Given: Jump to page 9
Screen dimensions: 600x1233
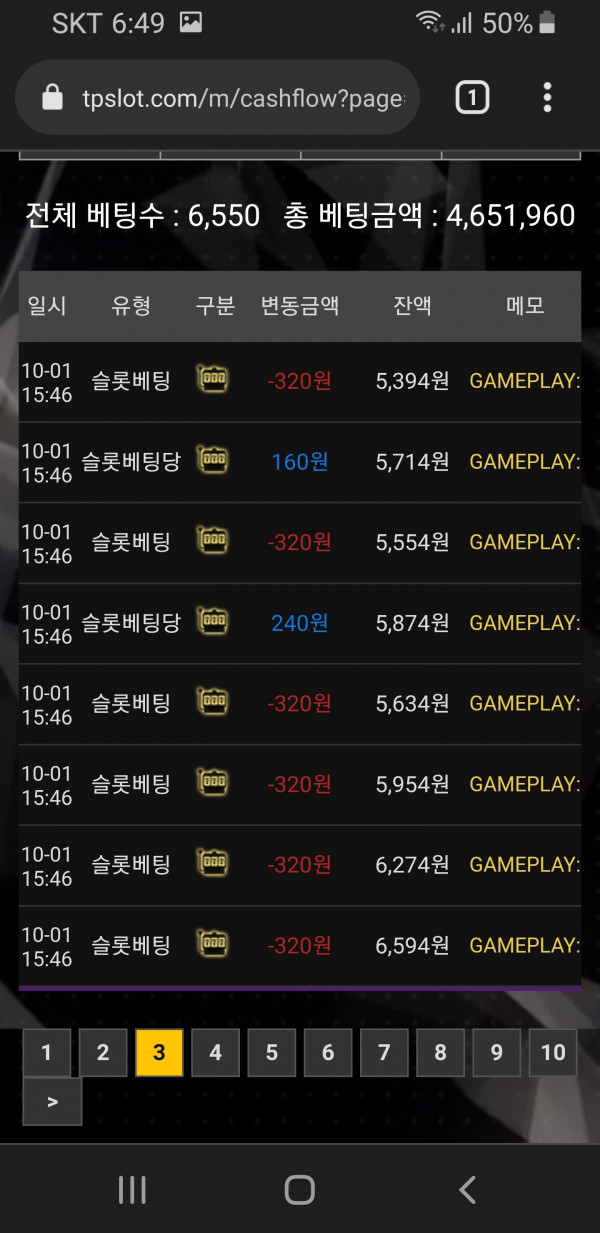Looking at the screenshot, I should [497, 1053].
